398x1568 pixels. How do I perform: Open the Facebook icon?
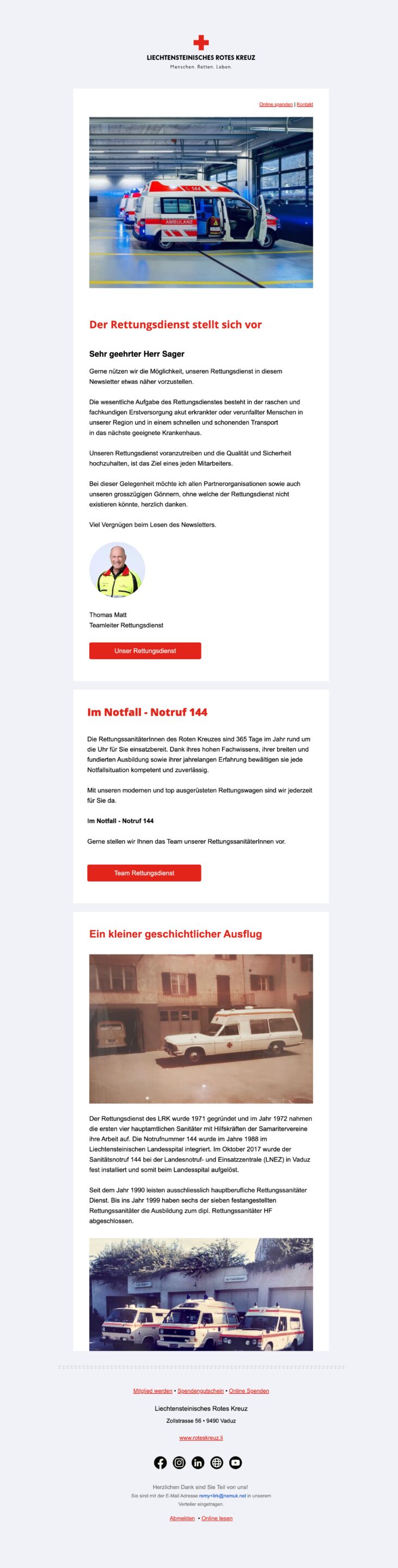tap(160, 1463)
